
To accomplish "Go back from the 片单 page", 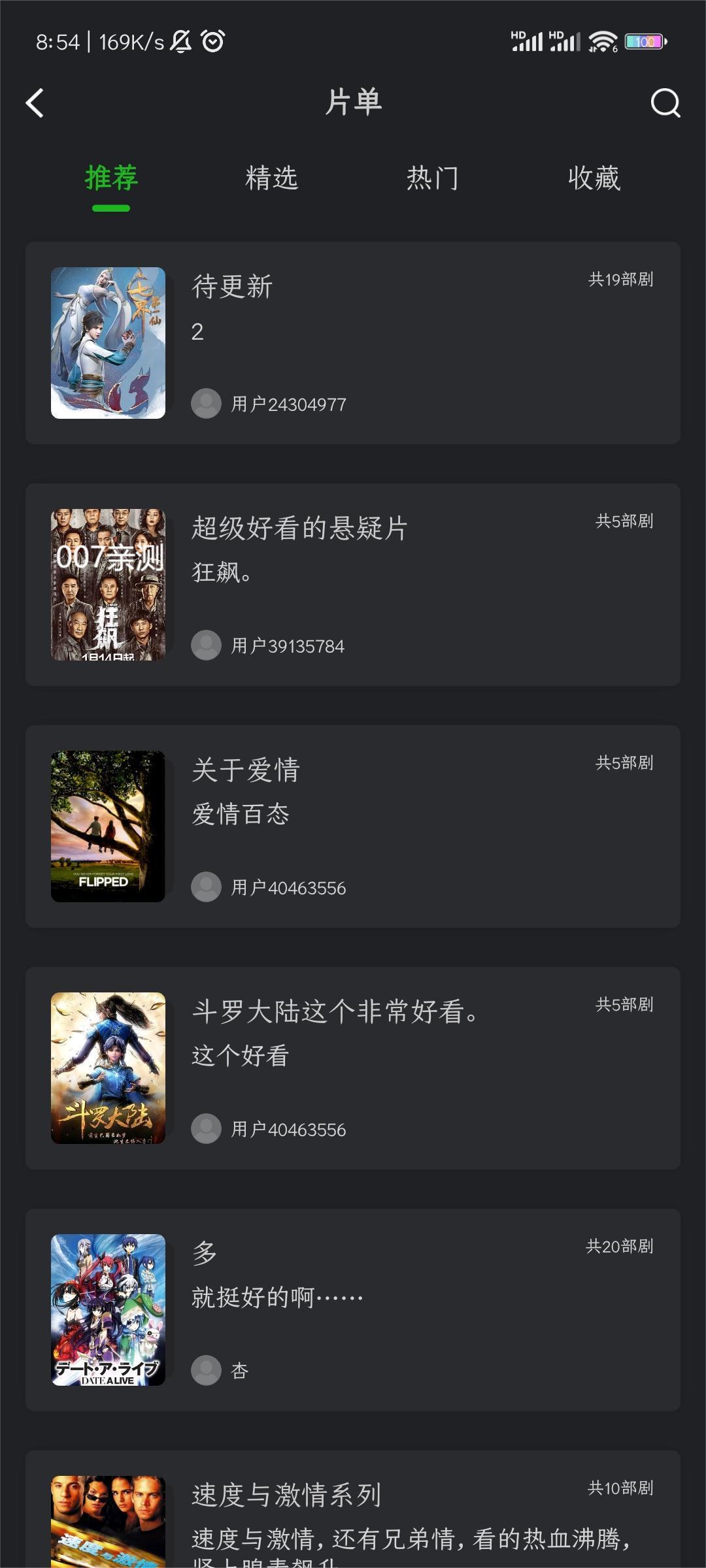I will (x=35, y=103).
